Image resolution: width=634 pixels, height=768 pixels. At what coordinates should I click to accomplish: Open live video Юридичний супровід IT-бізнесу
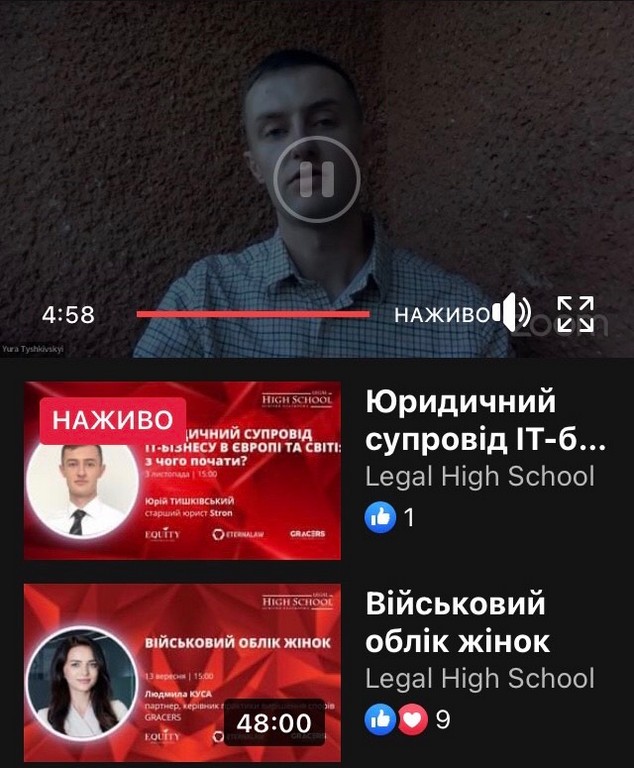click(182, 470)
